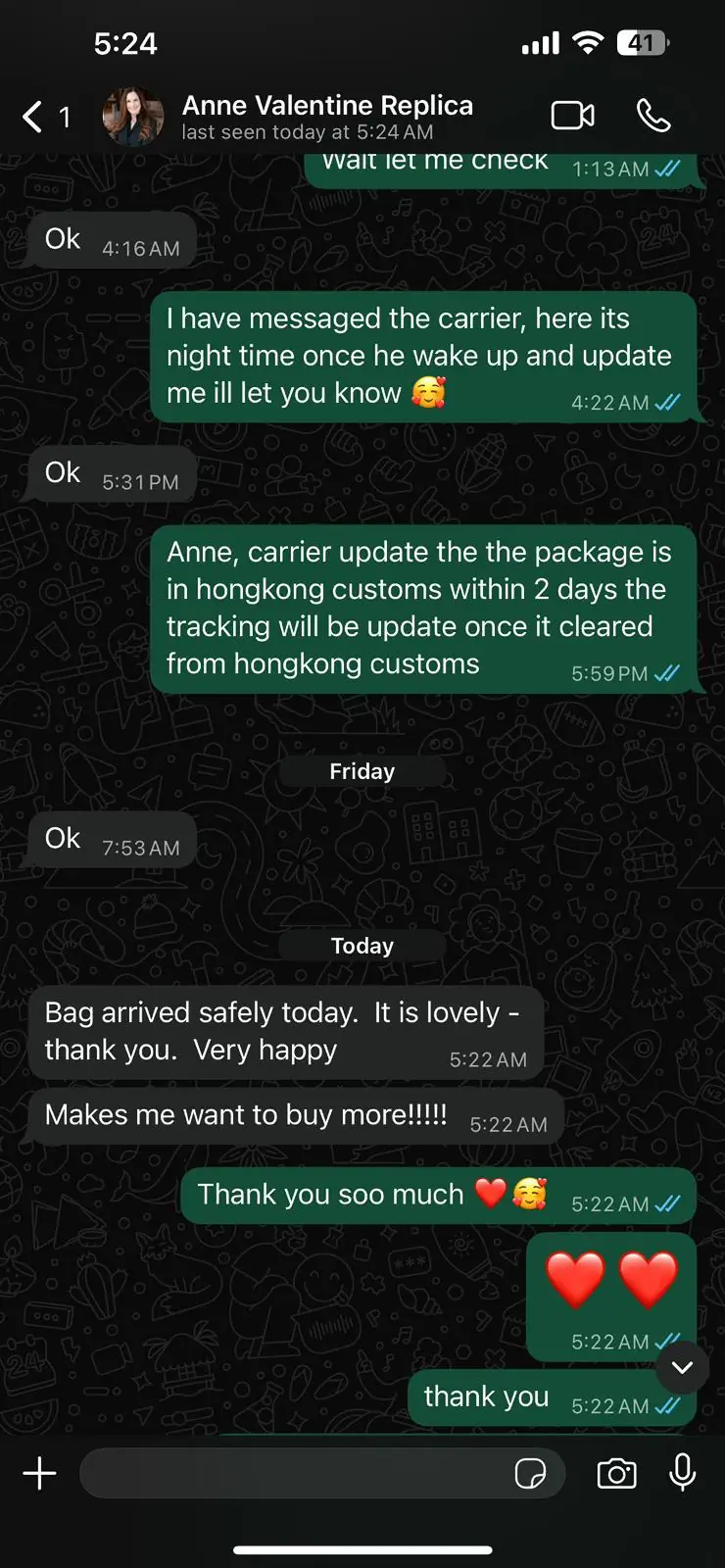Open the camera to take a photo
Screen dimensions: 725x1568
pos(616,1473)
